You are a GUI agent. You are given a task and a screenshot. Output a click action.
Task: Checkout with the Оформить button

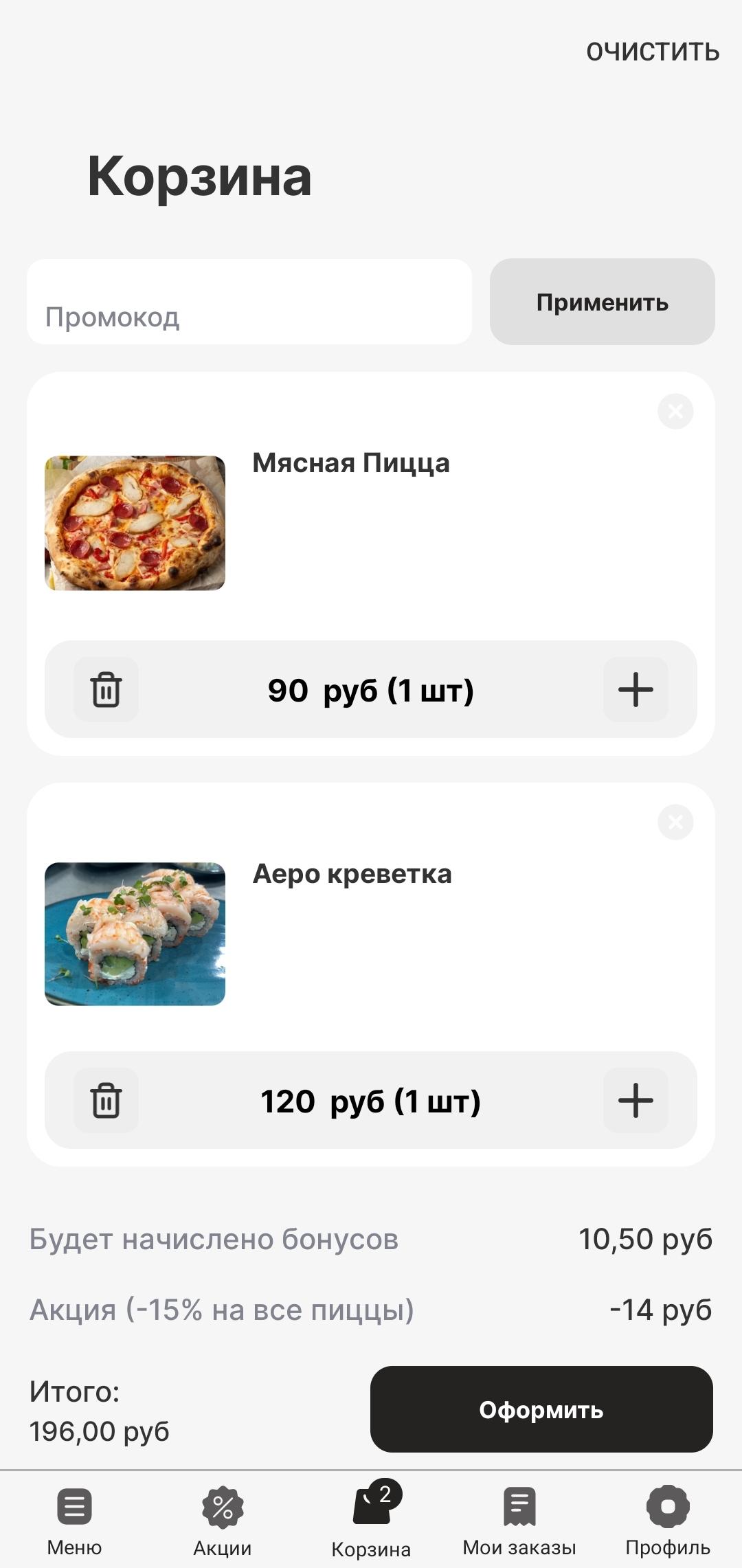pos(541,1410)
